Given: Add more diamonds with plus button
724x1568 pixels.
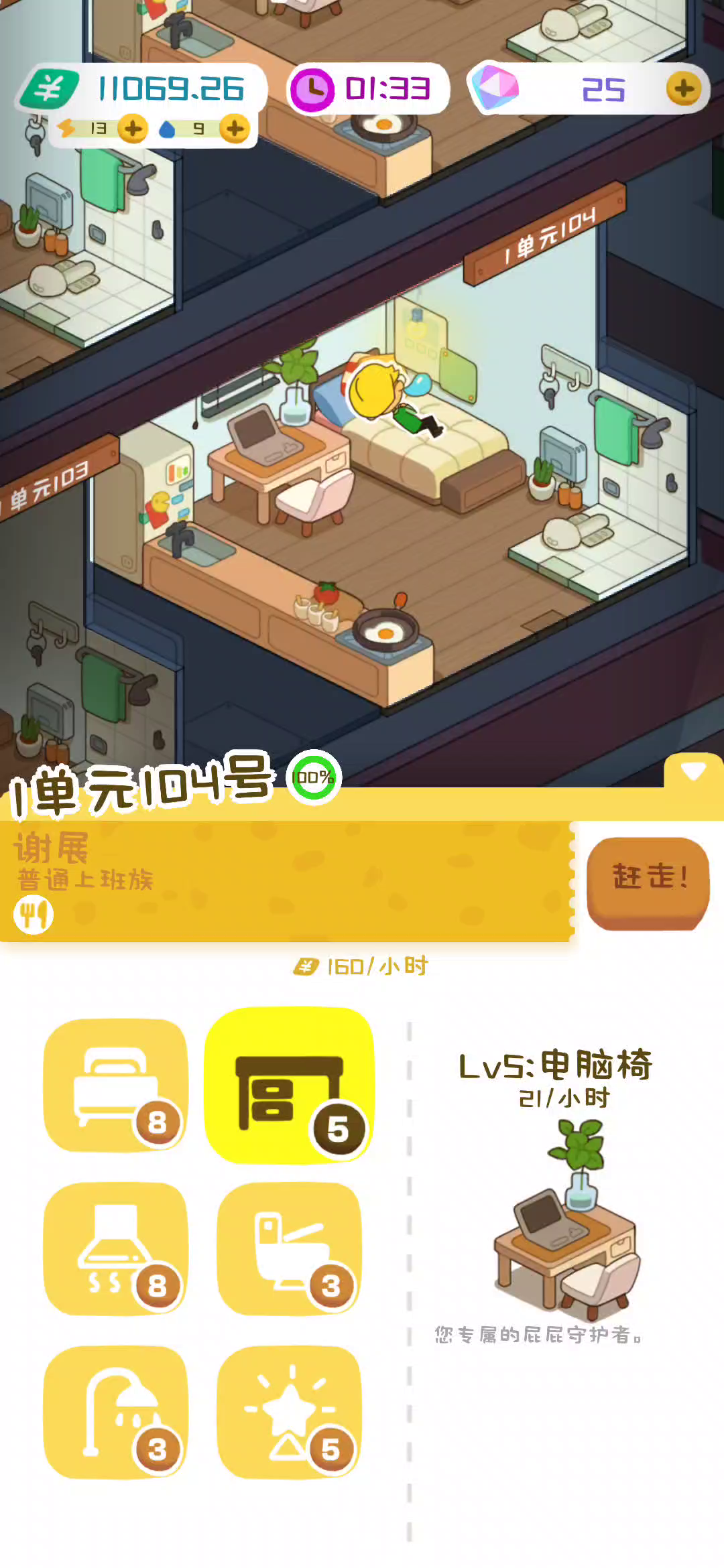Looking at the screenshot, I should pyautogui.click(x=684, y=88).
